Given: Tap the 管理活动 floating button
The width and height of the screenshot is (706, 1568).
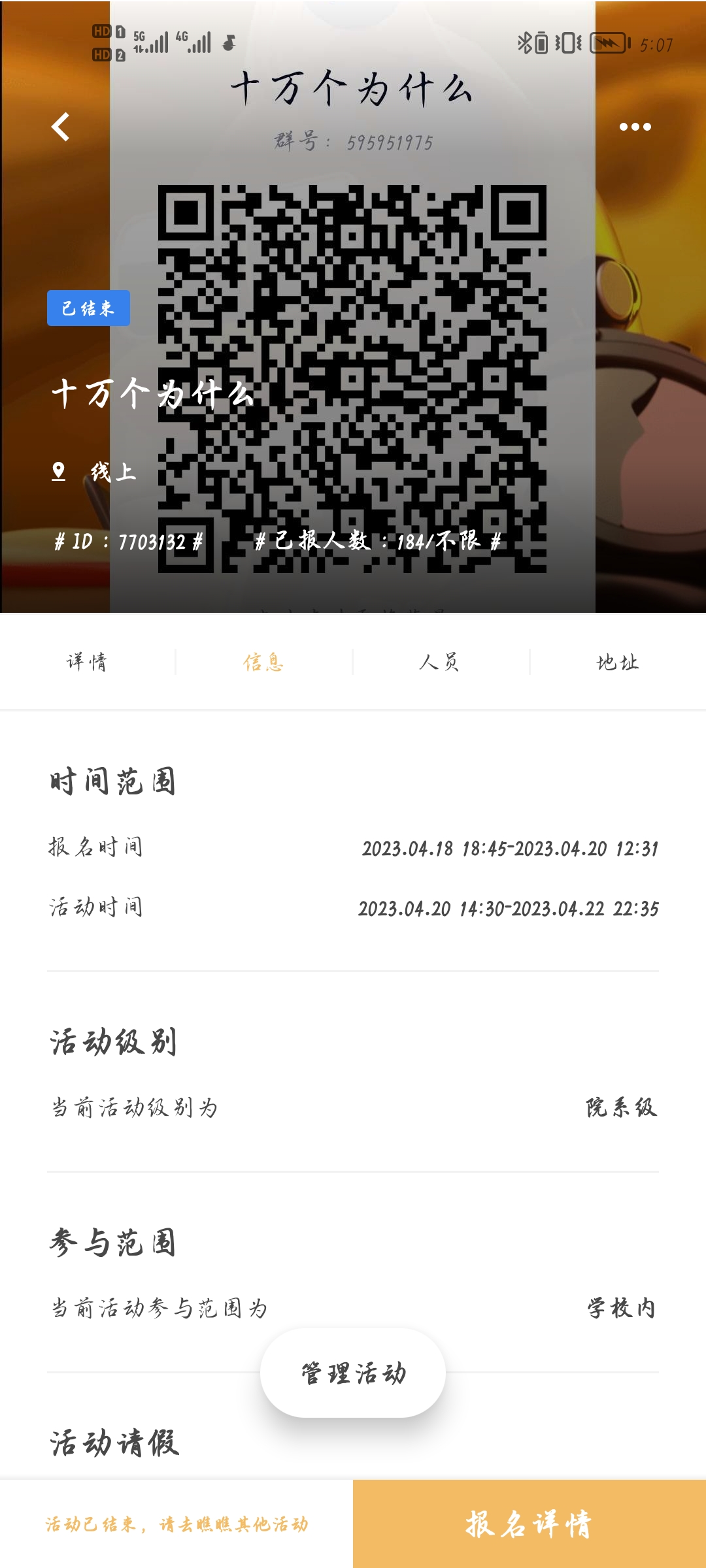Looking at the screenshot, I should 353,1373.
